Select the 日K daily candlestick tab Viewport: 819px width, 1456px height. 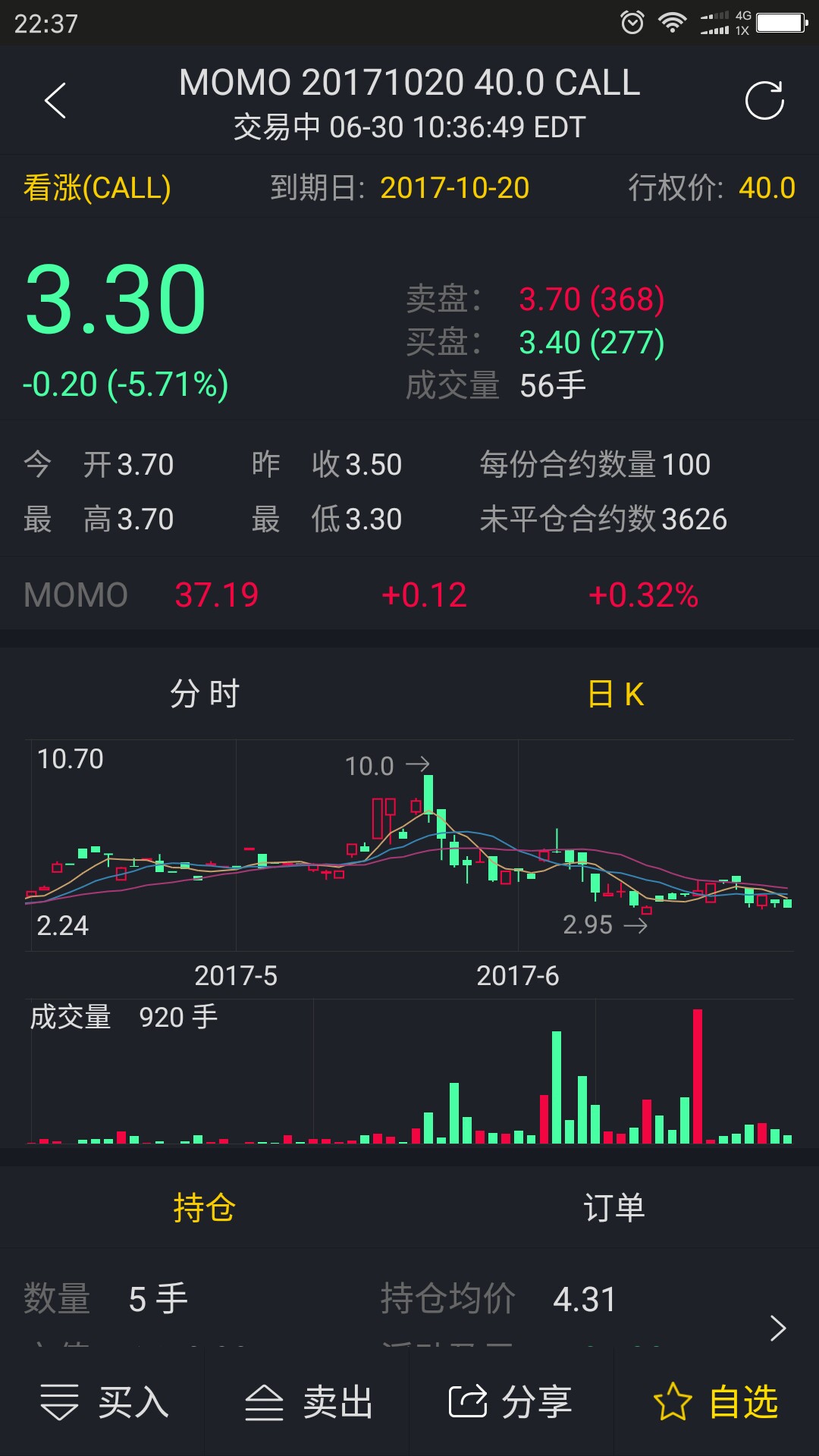[x=615, y=694]
